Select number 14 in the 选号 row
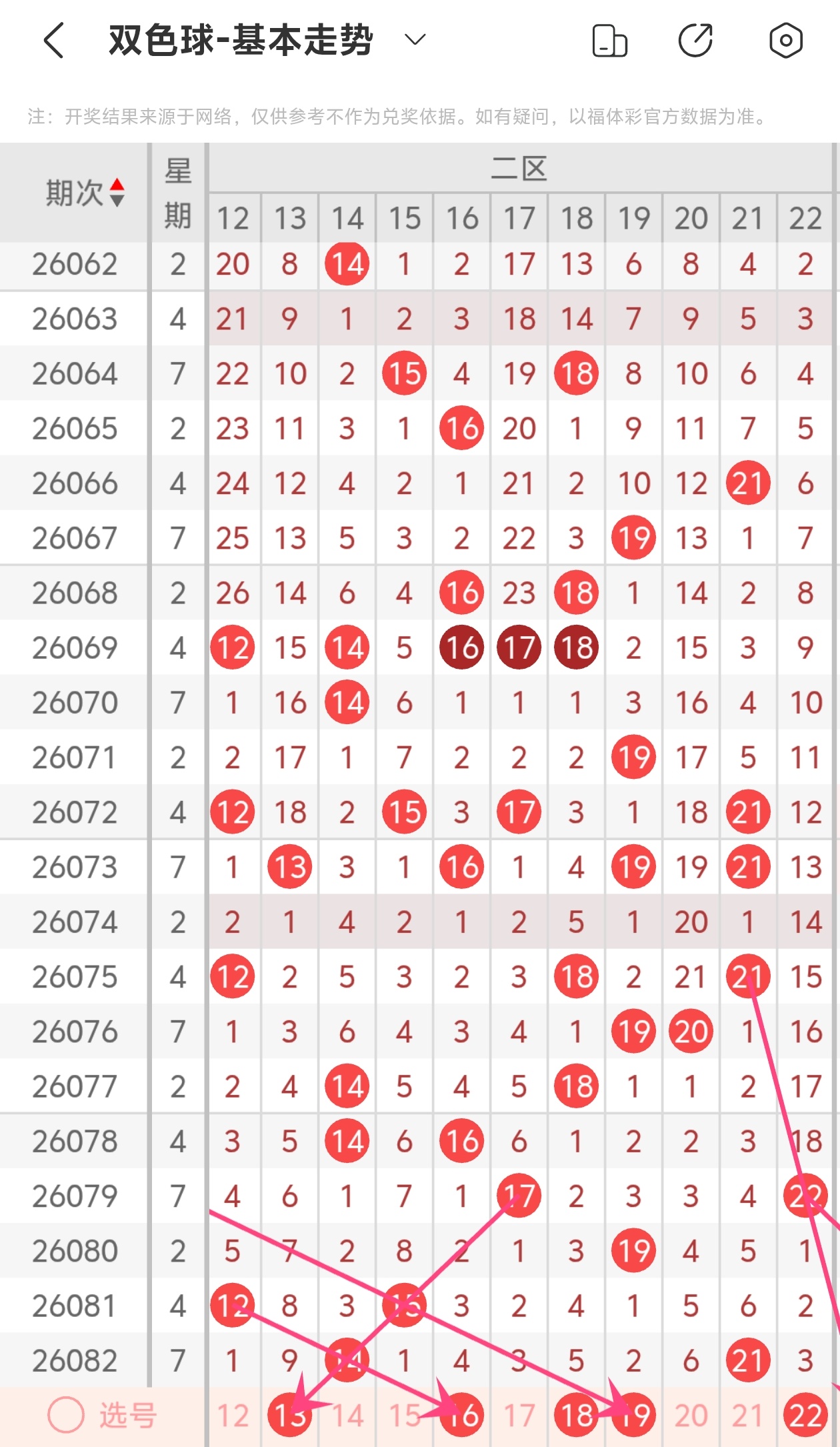 (x=347, y=1416)
